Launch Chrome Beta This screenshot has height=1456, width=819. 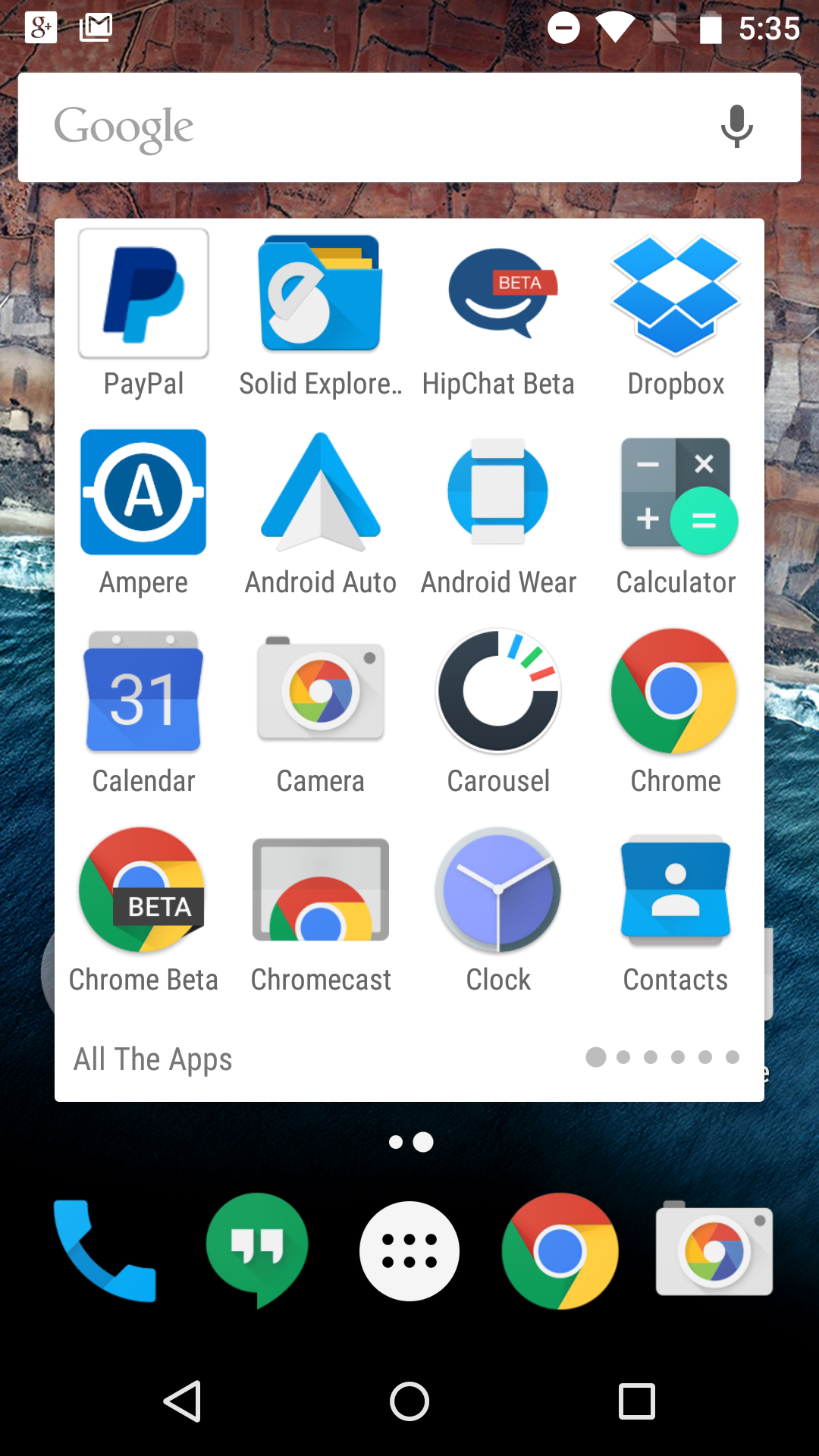(143, 890)
